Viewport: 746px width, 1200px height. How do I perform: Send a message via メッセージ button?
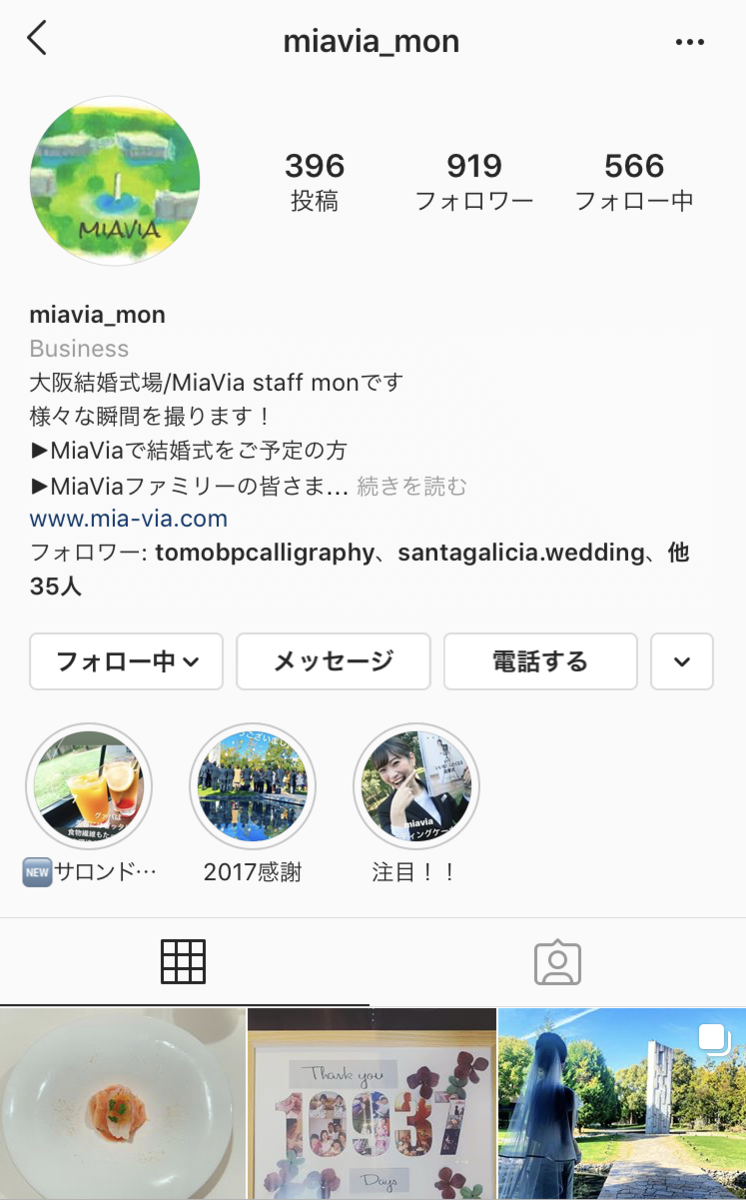333,661
